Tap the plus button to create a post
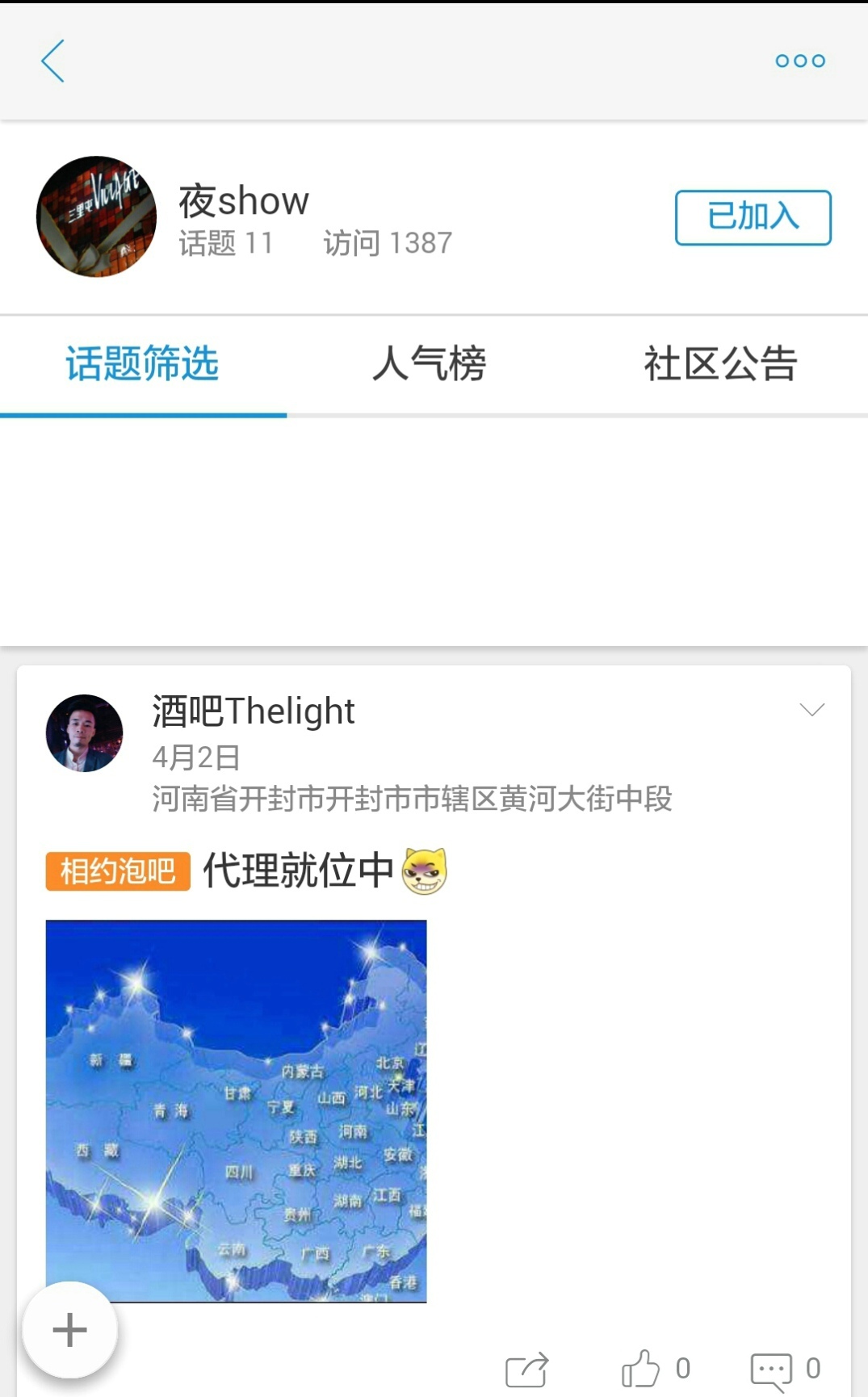 tap(69, 1328)
